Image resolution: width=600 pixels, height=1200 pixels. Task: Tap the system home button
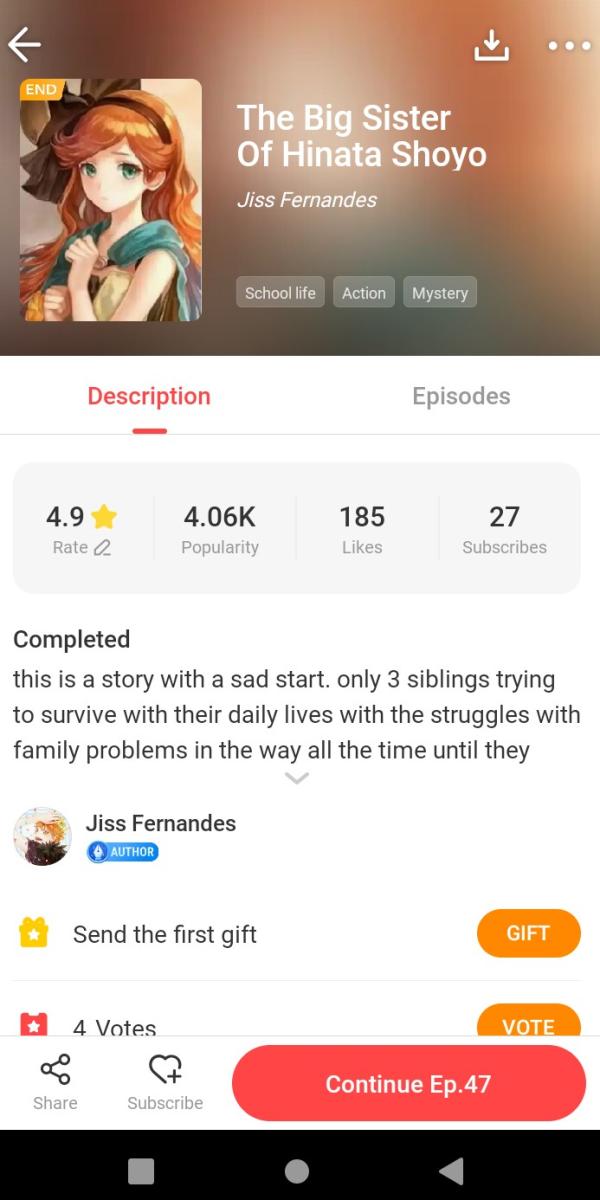pyautogui.click(x=297, y=1171)
